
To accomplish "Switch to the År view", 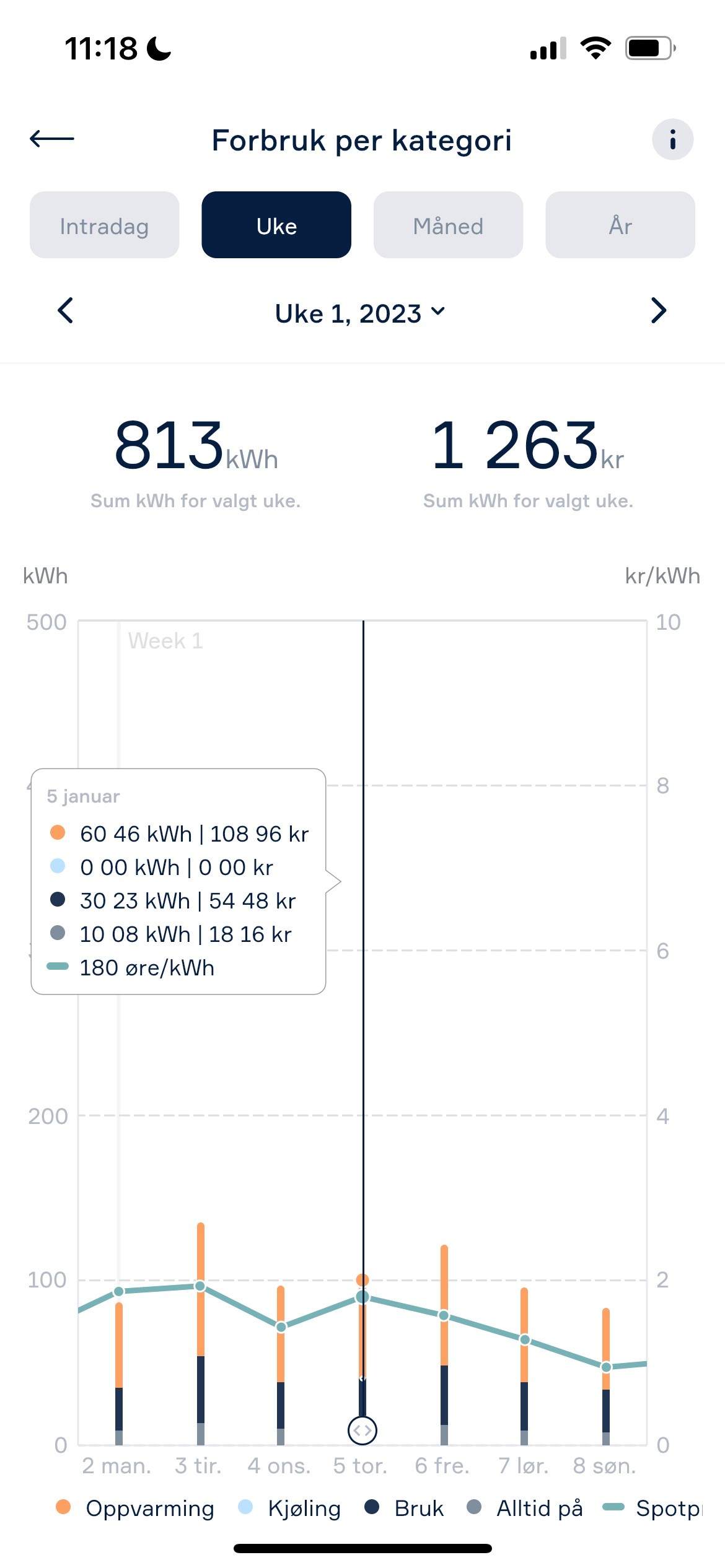I will (x=620, y=225).
